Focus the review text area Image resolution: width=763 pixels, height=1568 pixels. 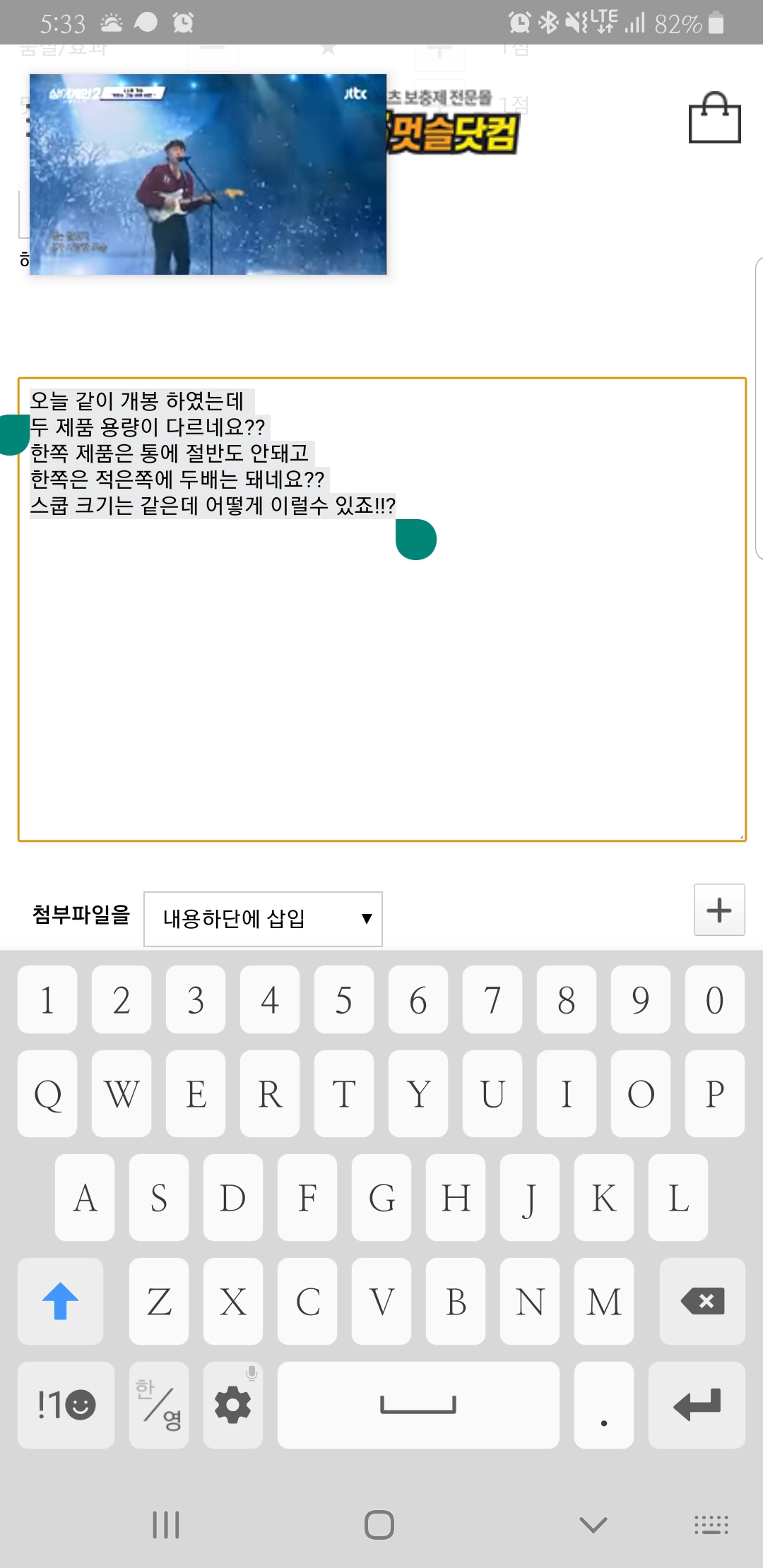click(x=382, y=610)
